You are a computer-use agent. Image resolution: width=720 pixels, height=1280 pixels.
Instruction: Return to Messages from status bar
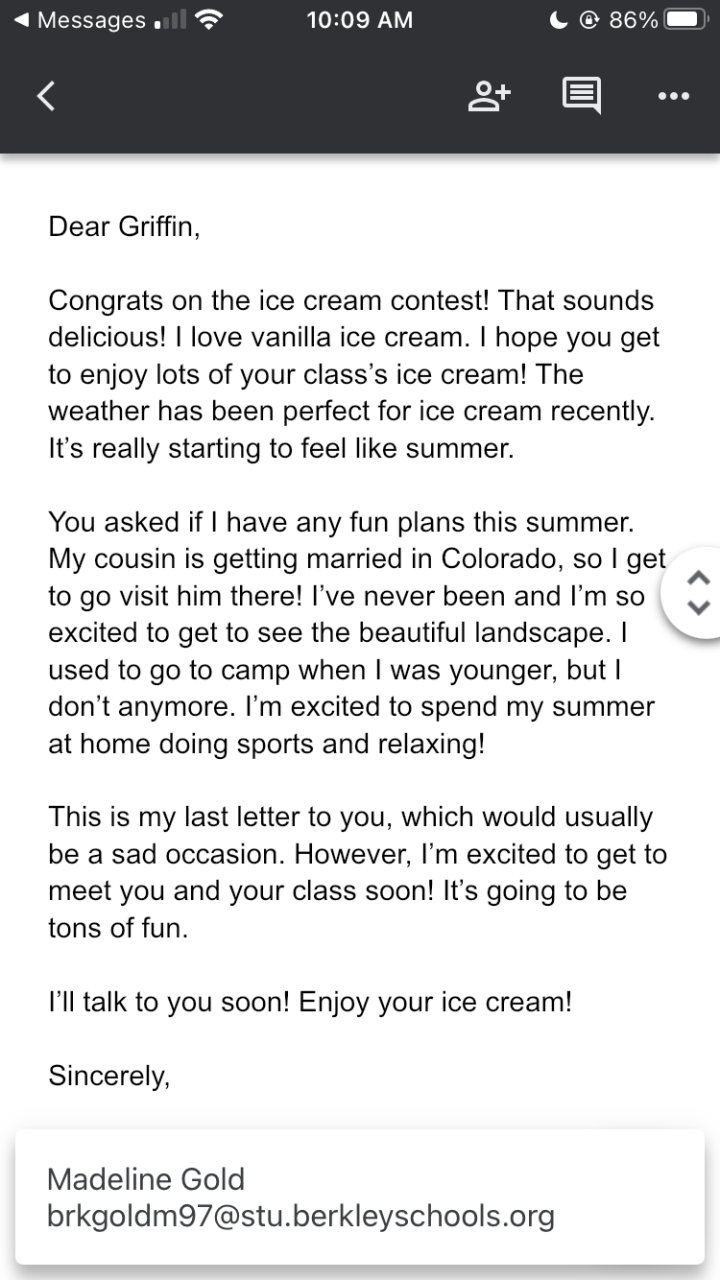pyautogui.click(x=80, y=20)
